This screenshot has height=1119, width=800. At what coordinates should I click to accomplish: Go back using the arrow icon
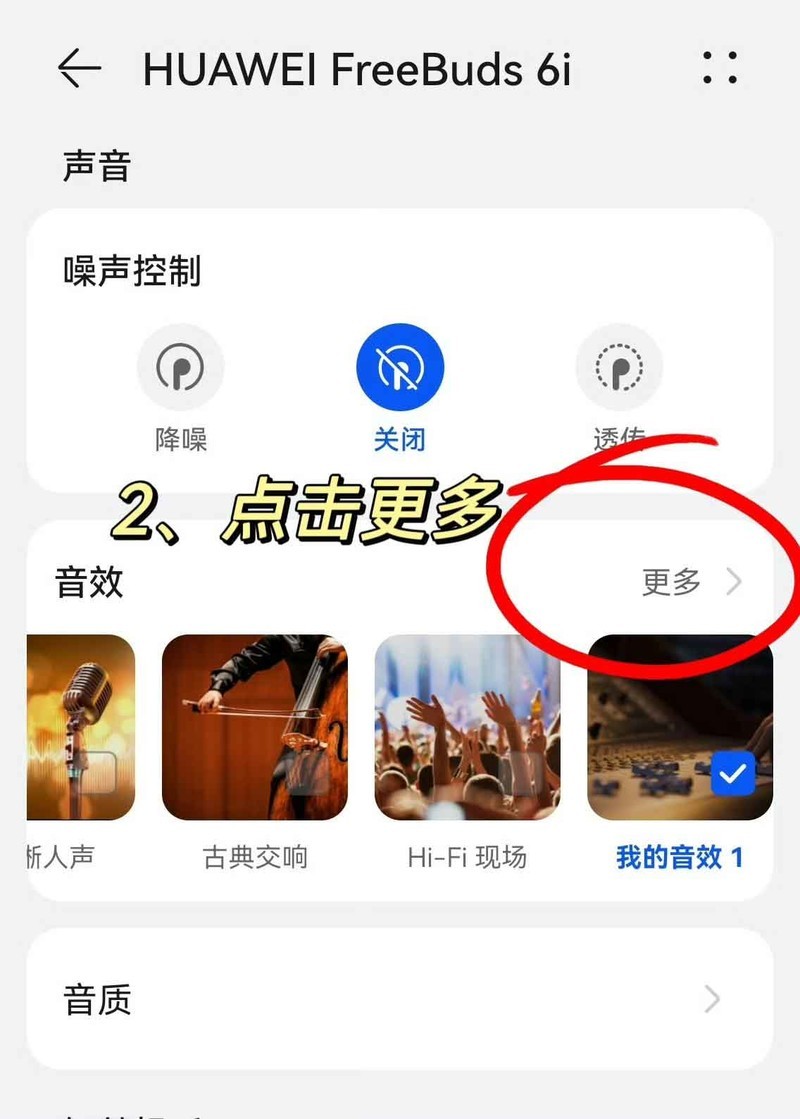point(79,68)
